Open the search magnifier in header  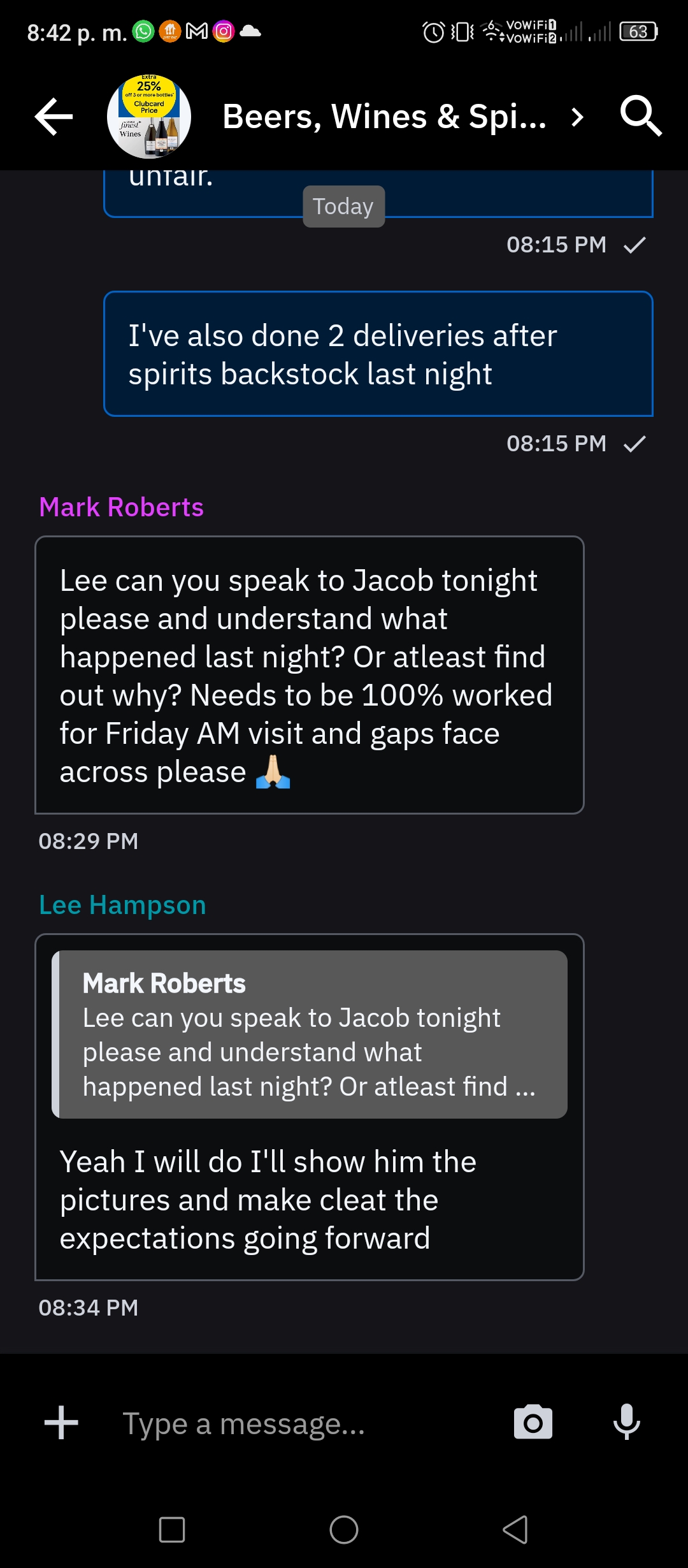point(641,117)
